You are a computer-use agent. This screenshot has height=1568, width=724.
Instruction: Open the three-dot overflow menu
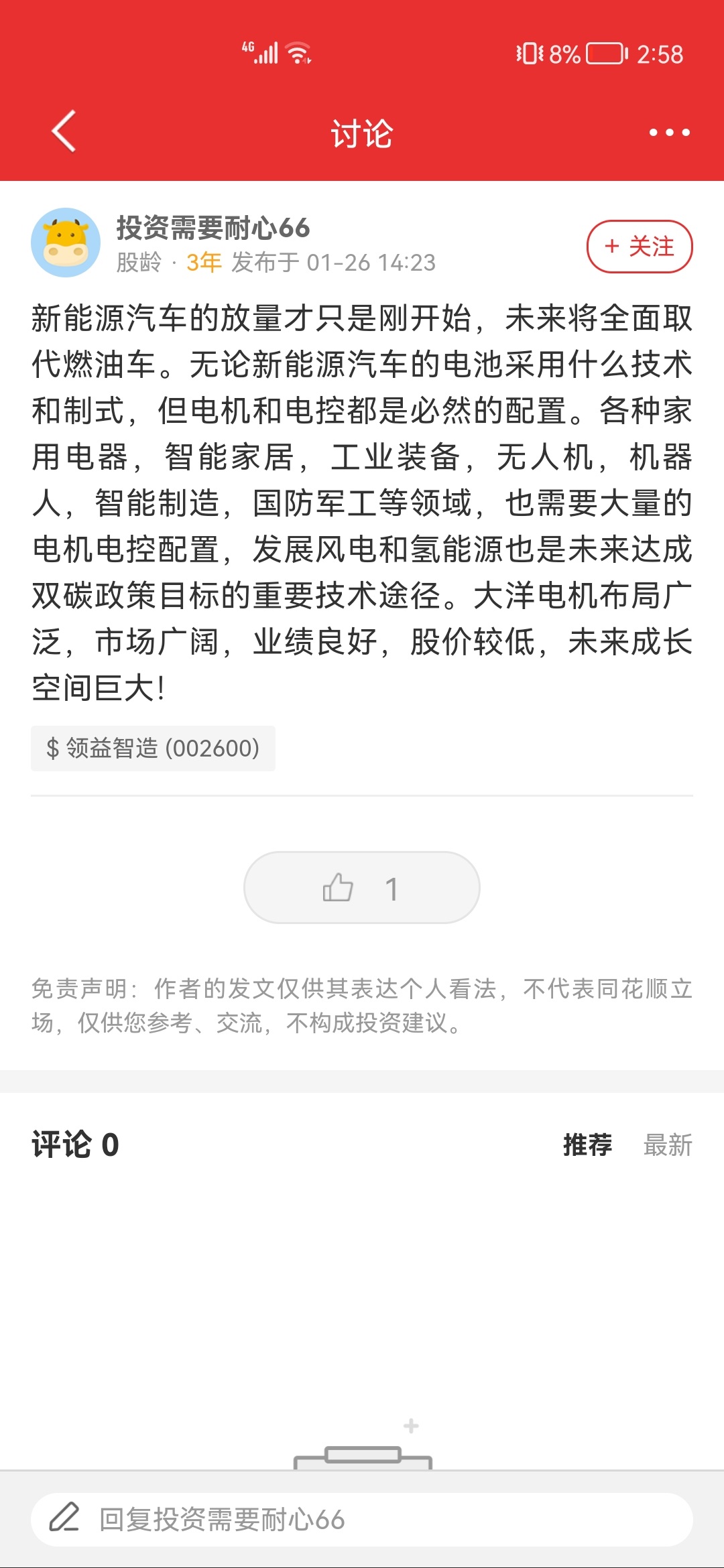tap(669, 133)
